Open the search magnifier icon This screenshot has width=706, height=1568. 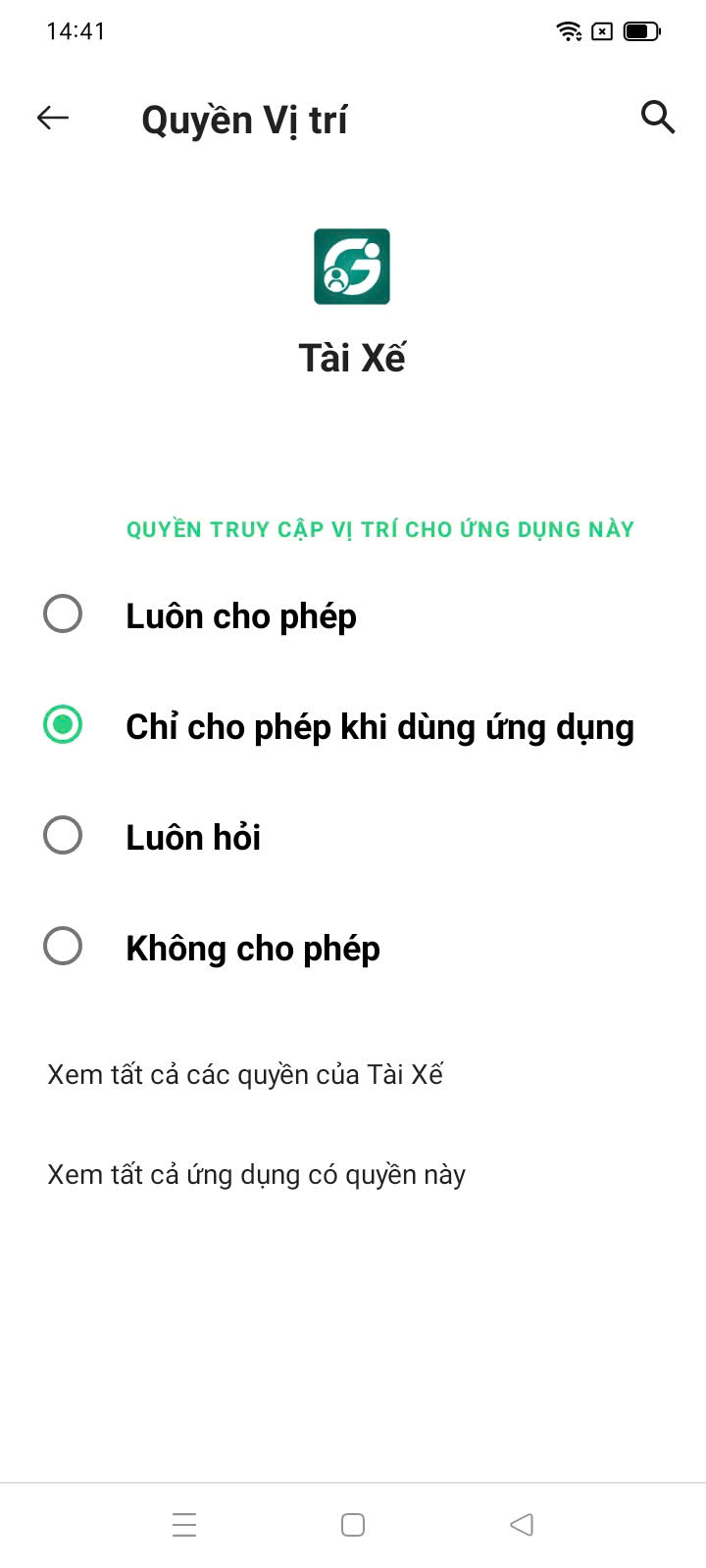(657, 117)
